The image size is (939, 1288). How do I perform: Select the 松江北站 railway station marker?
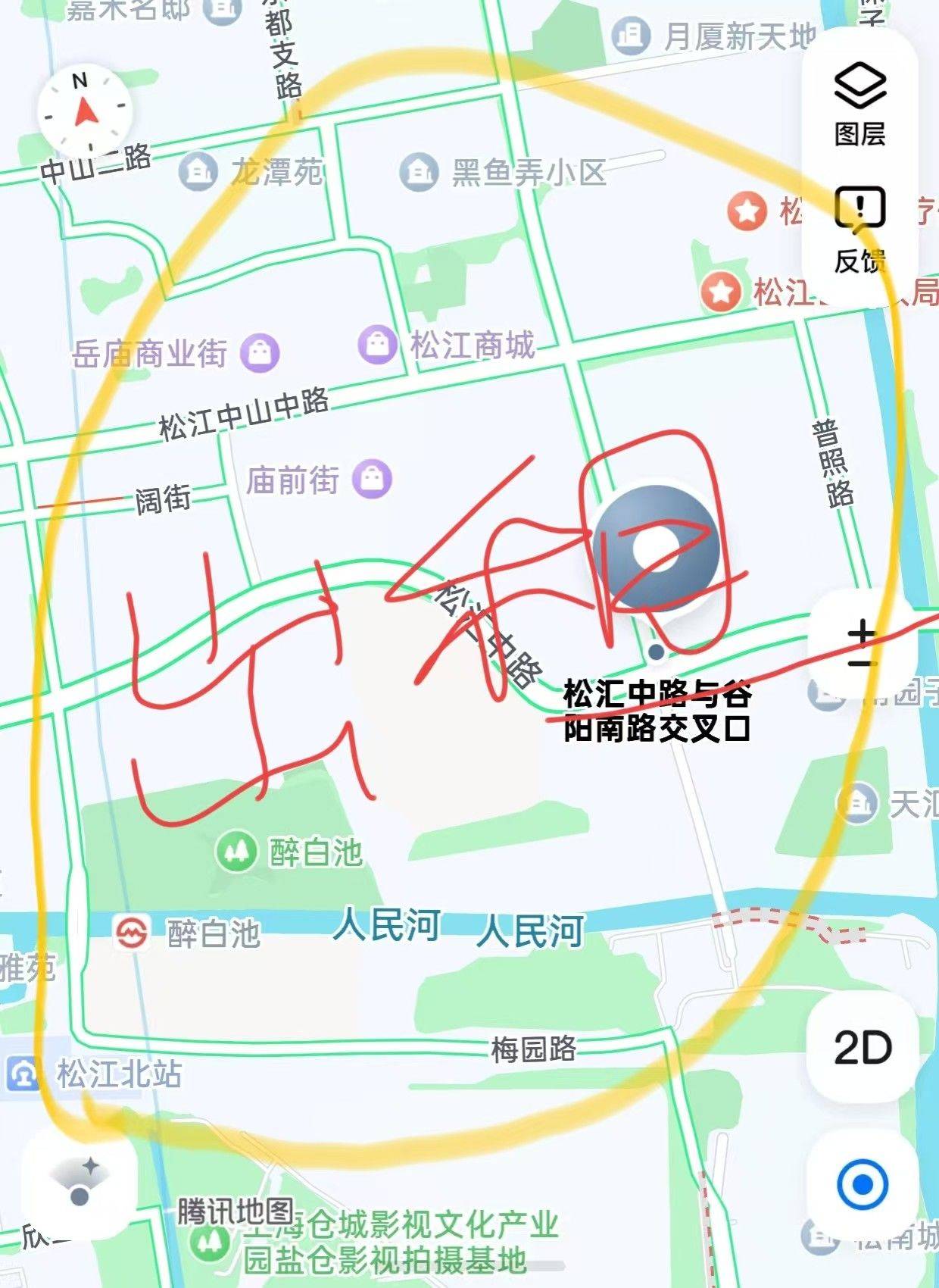(23, 1074)
